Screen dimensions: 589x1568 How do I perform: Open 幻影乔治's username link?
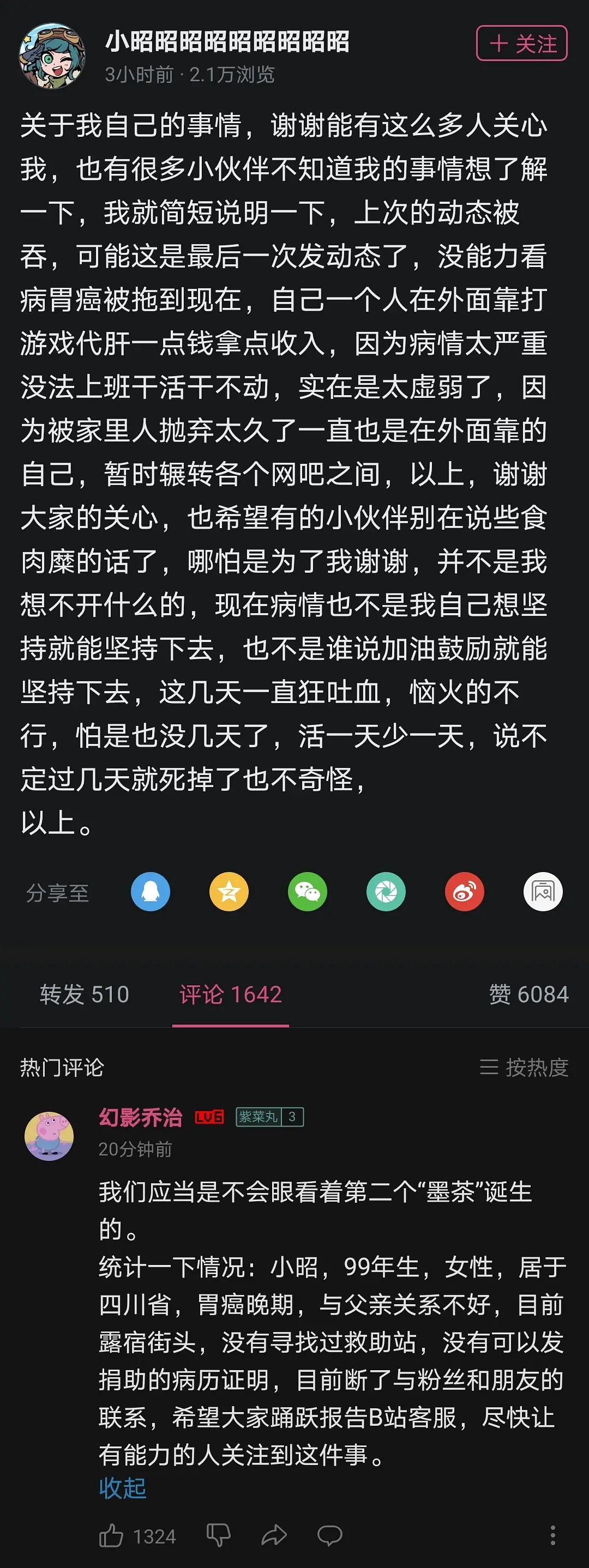[141, 1117]
